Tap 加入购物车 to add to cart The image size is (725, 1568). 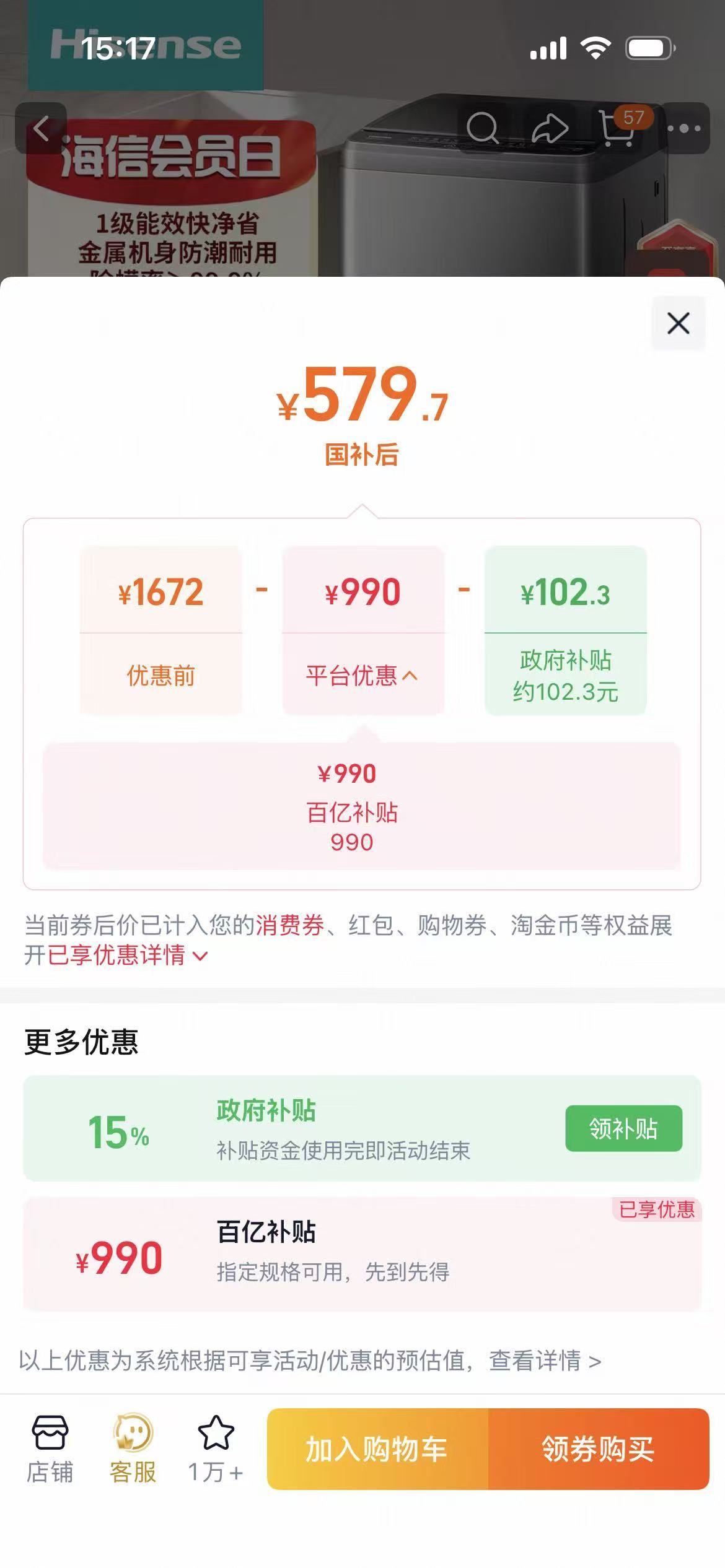tap(377, 1448)
